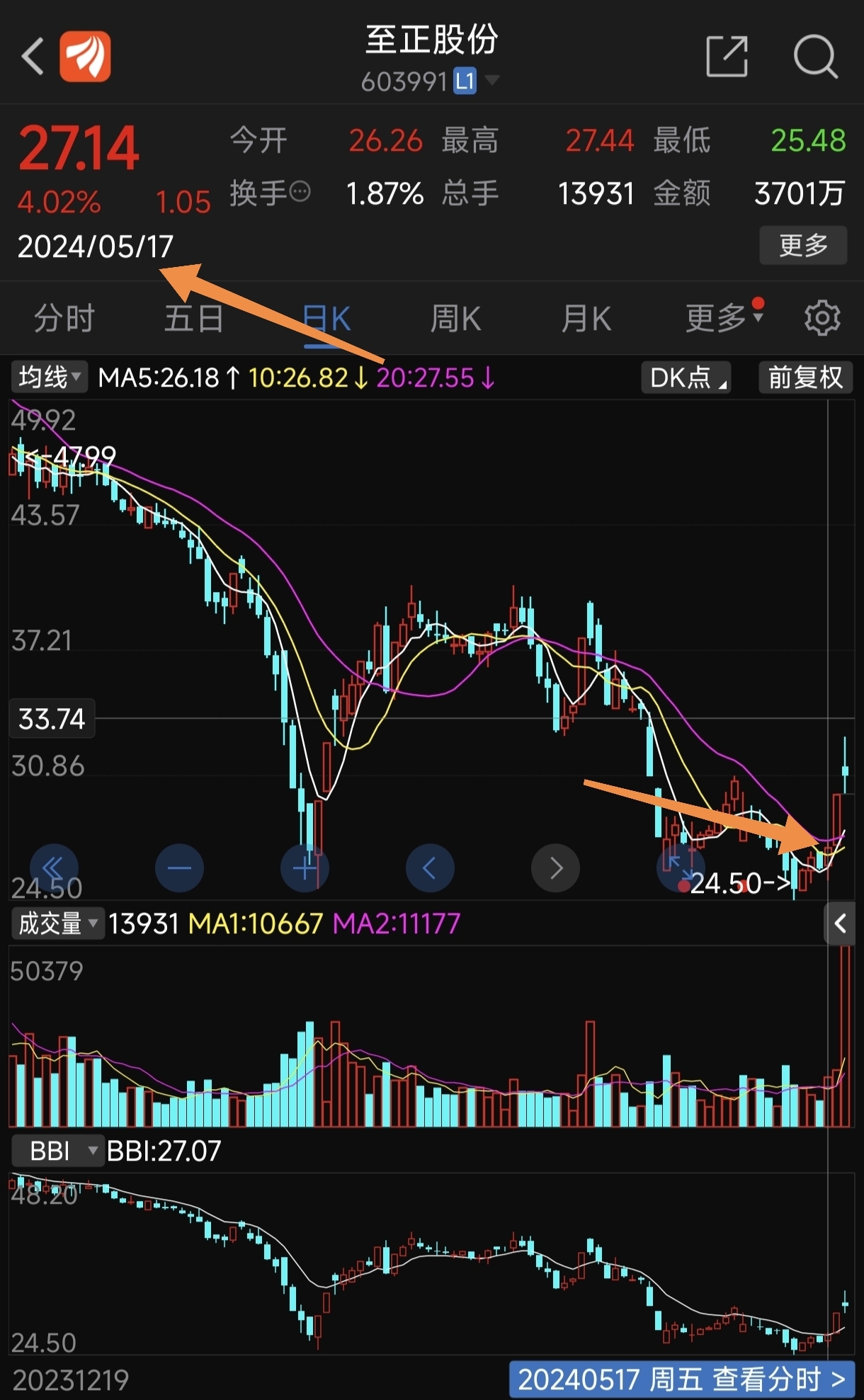Select the 月K tab
Image resolution: width=864 pixels, height=1400 pixels.
click(586, 318)
